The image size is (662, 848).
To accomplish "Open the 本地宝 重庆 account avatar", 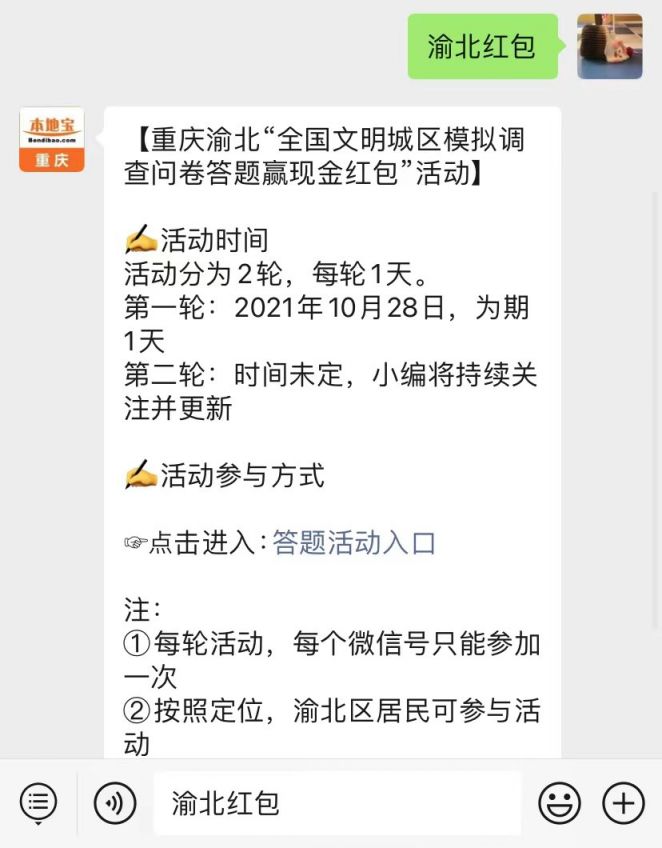I will (x=52, y=140).
